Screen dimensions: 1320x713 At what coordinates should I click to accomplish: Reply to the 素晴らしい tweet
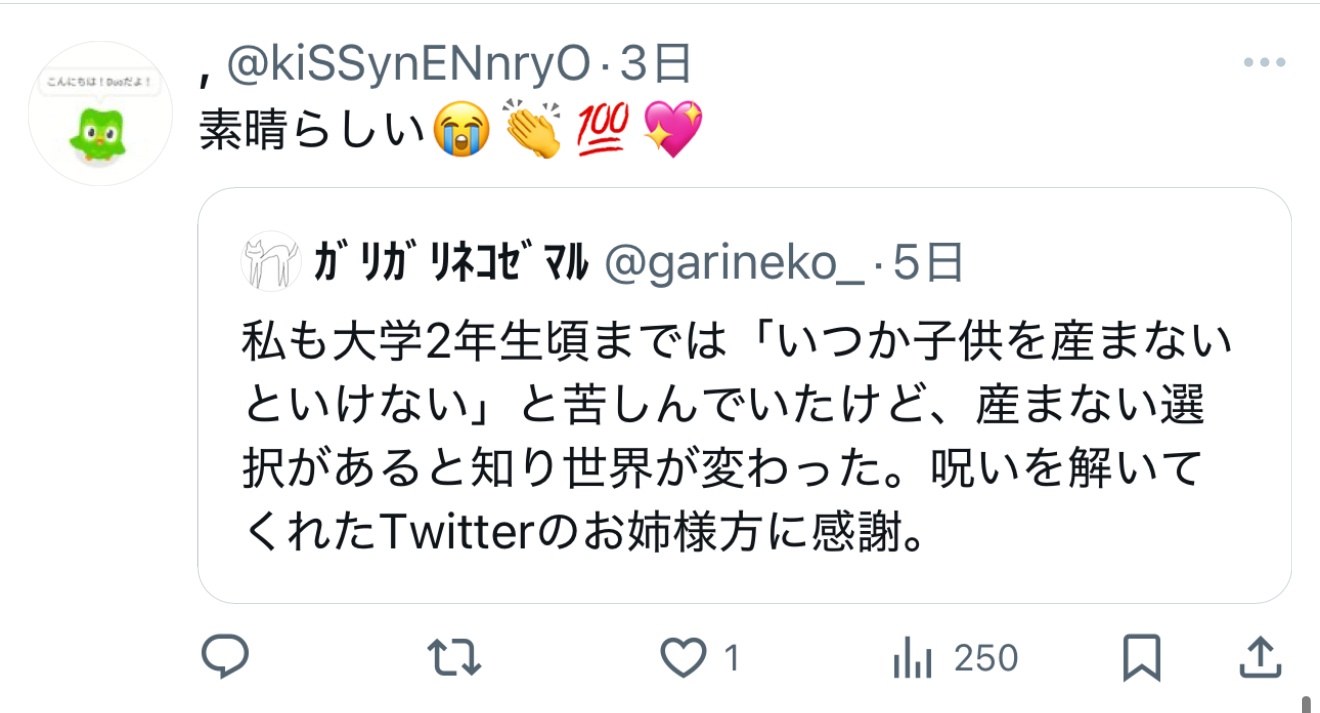(x=225, y=659)
